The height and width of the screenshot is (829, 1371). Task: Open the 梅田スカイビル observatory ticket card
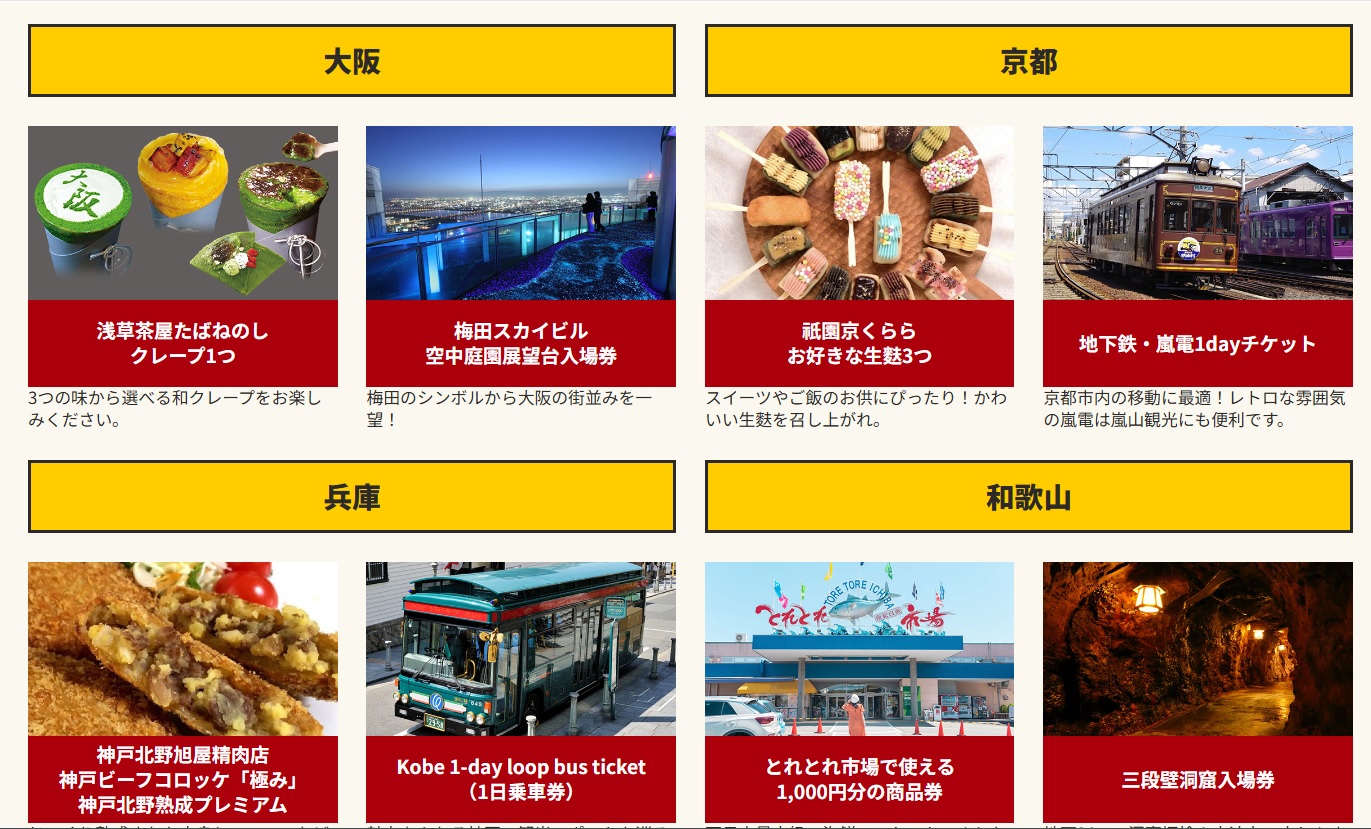pos(520,343)
